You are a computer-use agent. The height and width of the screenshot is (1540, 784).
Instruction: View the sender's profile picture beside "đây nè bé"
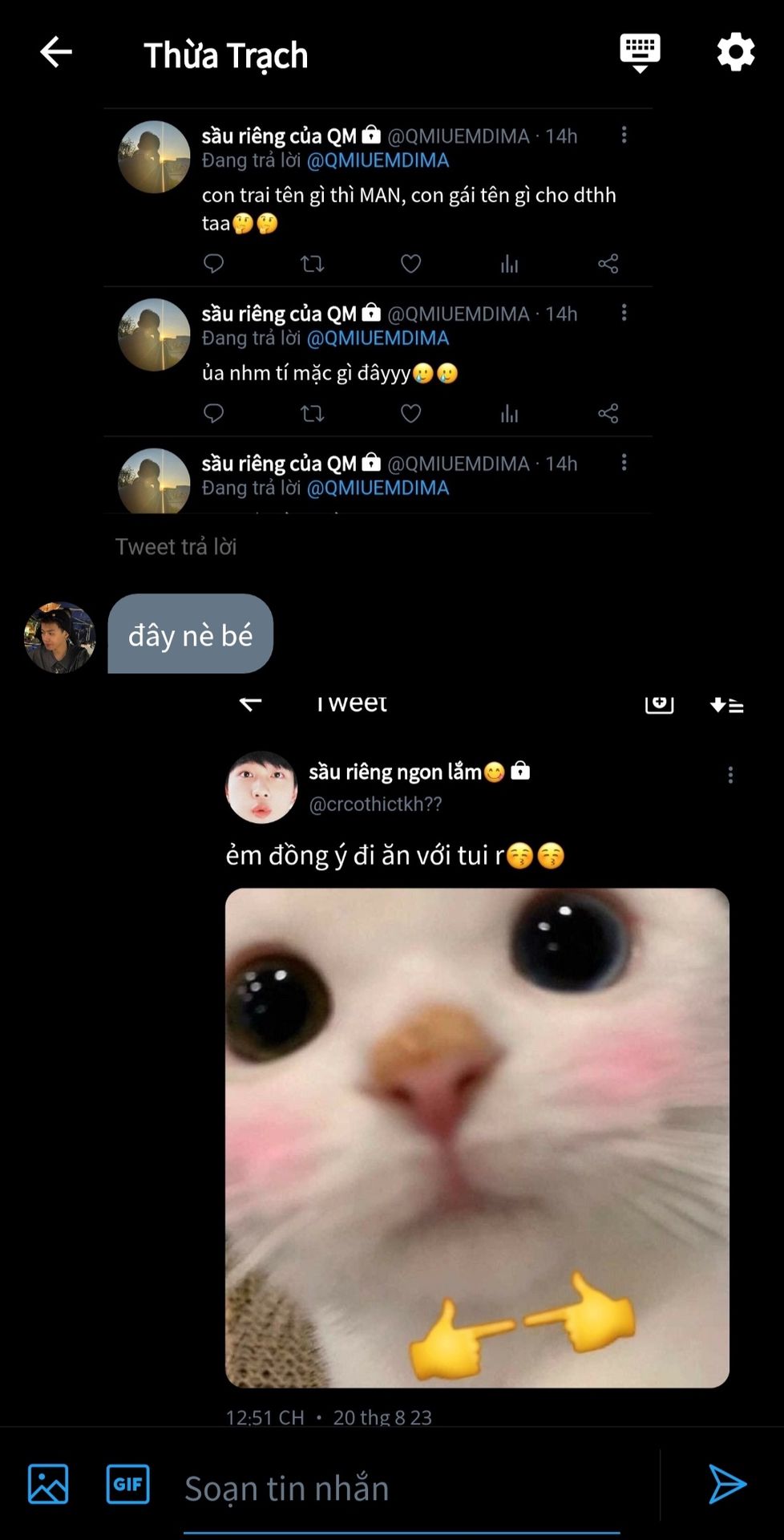(x=60, y=637)
